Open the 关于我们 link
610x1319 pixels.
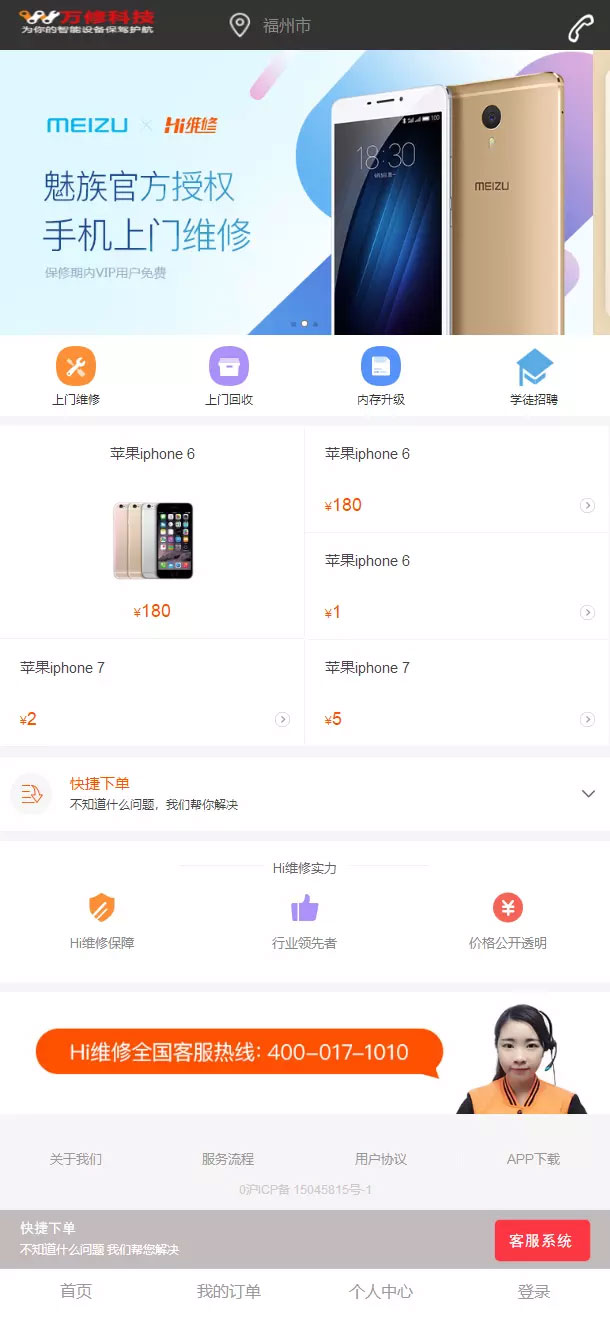[76, 1159]
